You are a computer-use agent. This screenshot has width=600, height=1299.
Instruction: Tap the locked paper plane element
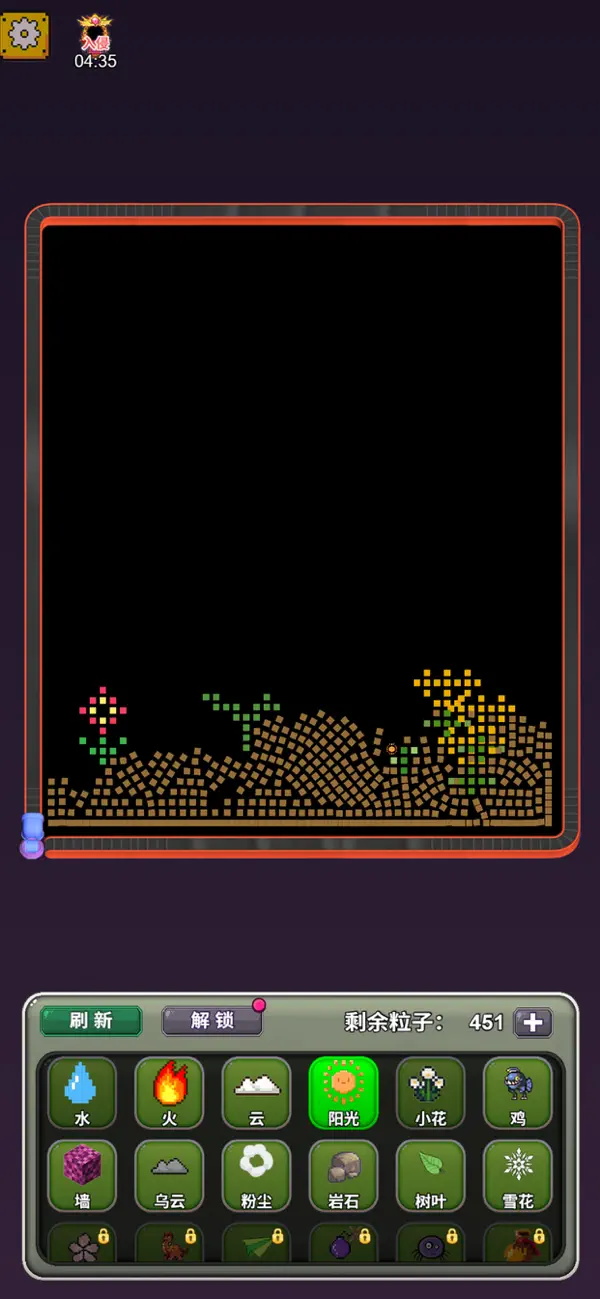pos(256,1243)
